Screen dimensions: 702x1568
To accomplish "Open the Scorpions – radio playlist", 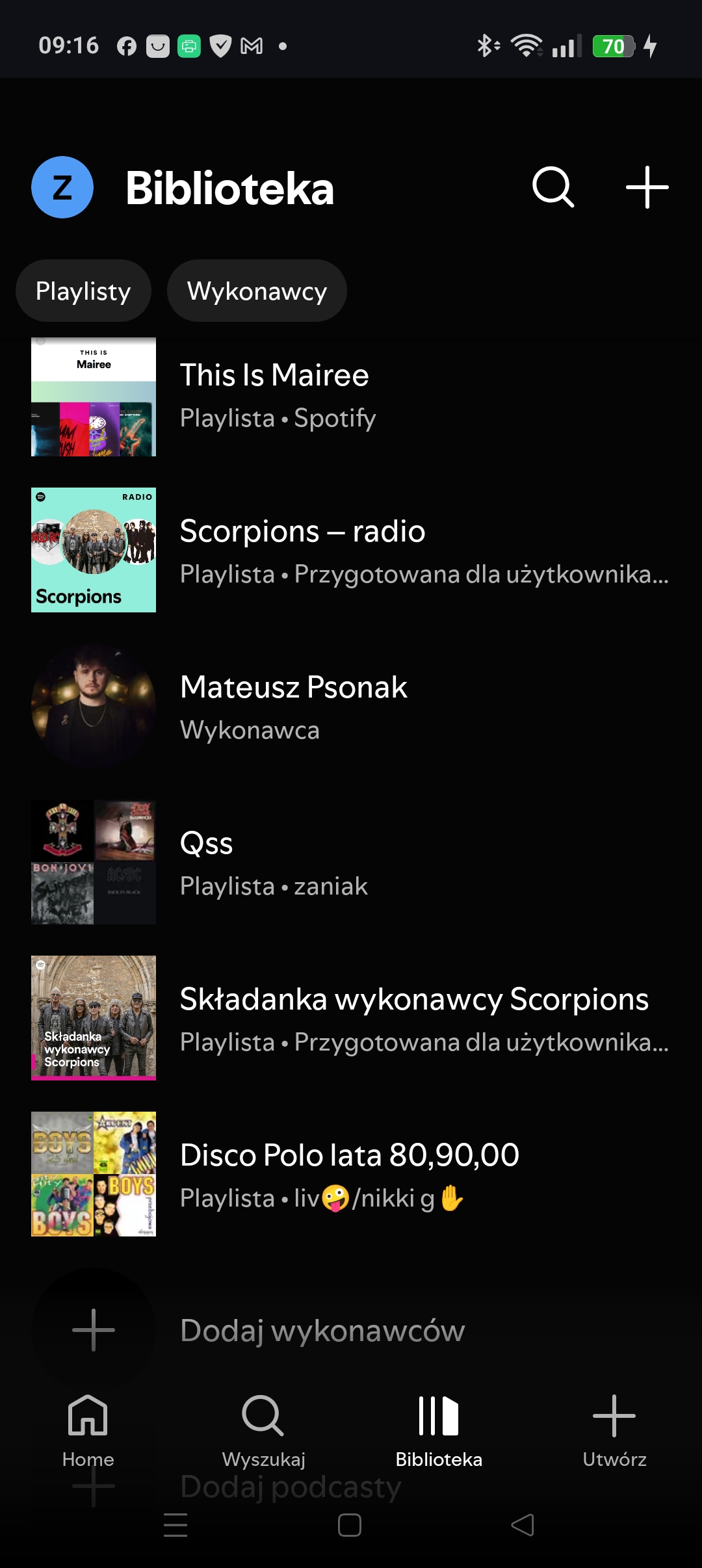I will click(351, 550).
